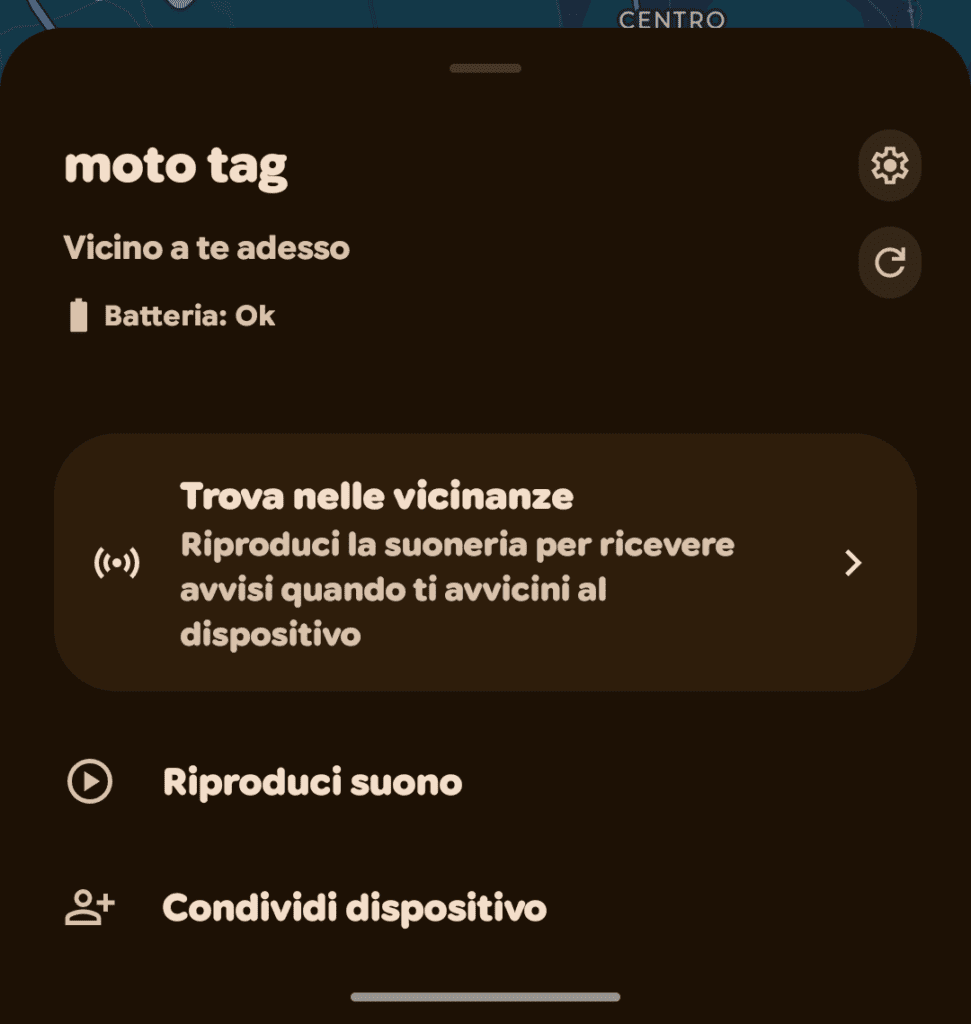Tap the add-person icon beside Condividi dispositivo

(x=89, y=907)
